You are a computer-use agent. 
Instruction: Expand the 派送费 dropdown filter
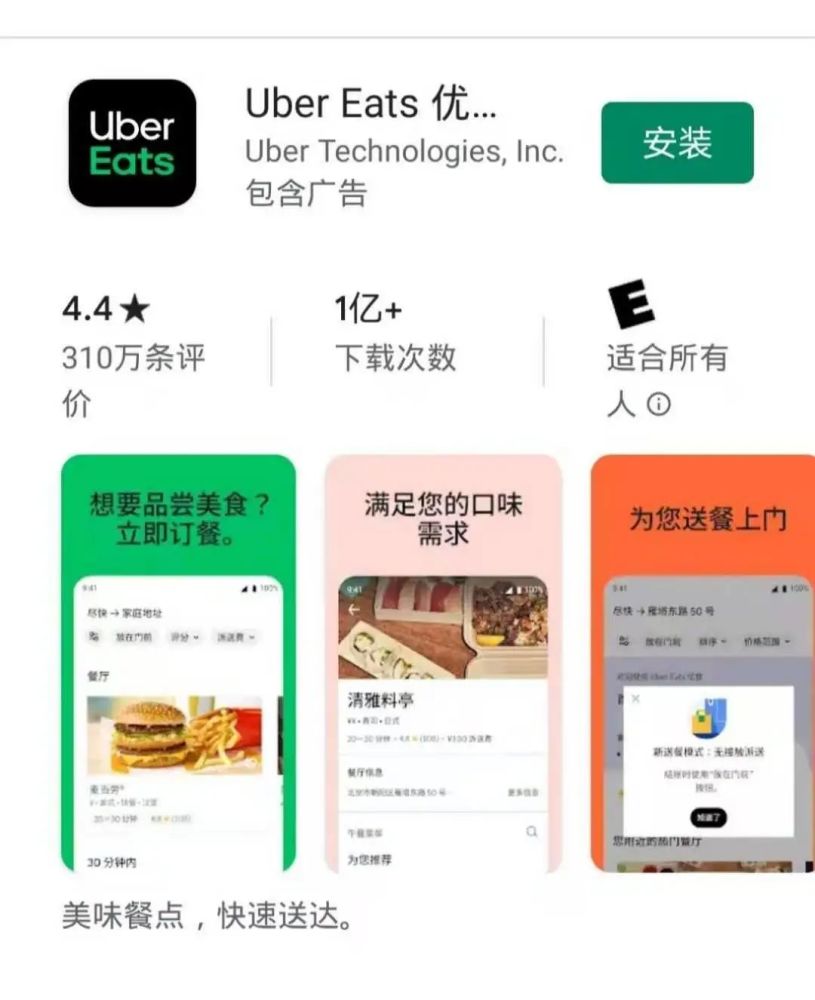tap(233, 636)
